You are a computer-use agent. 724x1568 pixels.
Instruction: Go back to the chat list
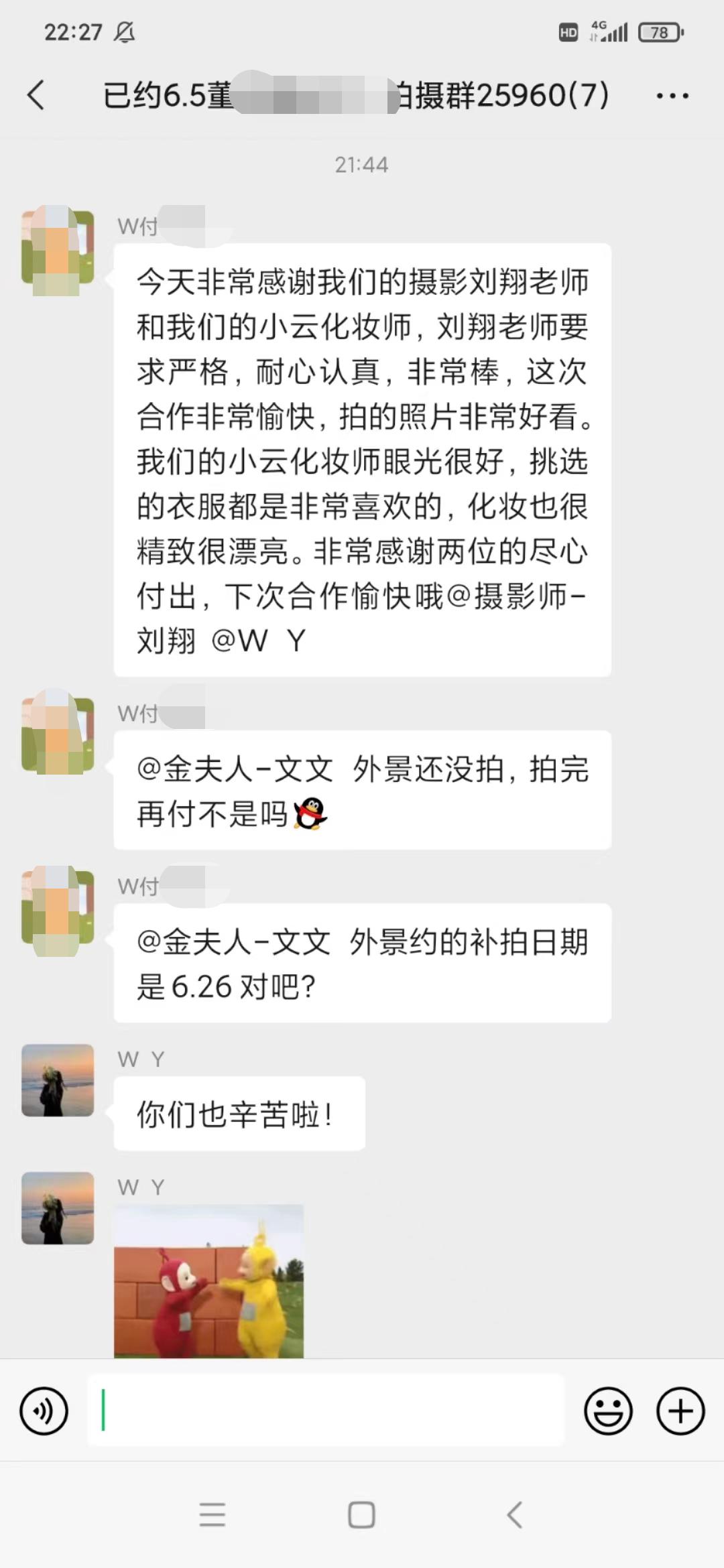coord(36,94)
